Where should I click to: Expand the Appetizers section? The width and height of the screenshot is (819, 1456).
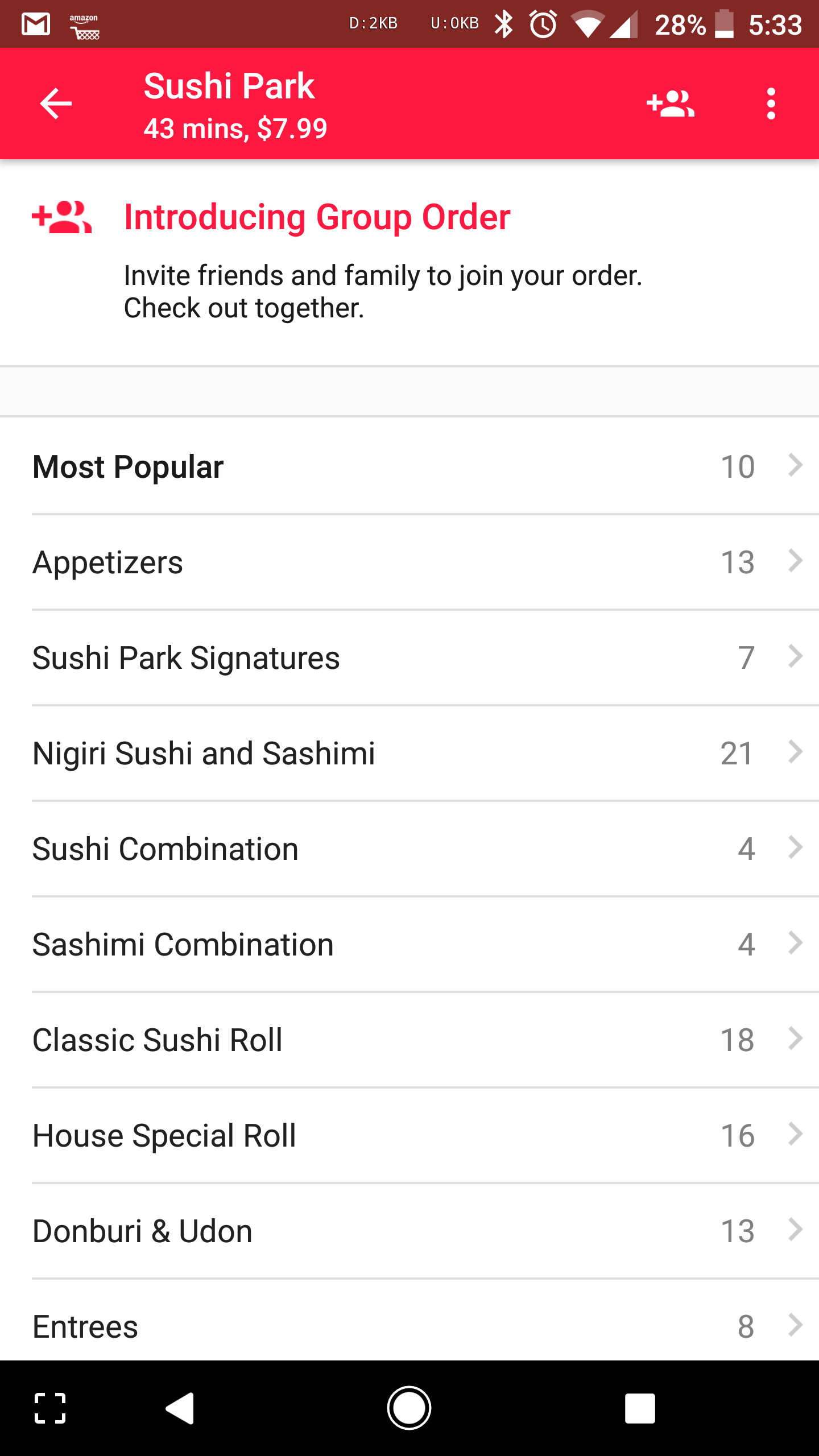tap(409, 562)
